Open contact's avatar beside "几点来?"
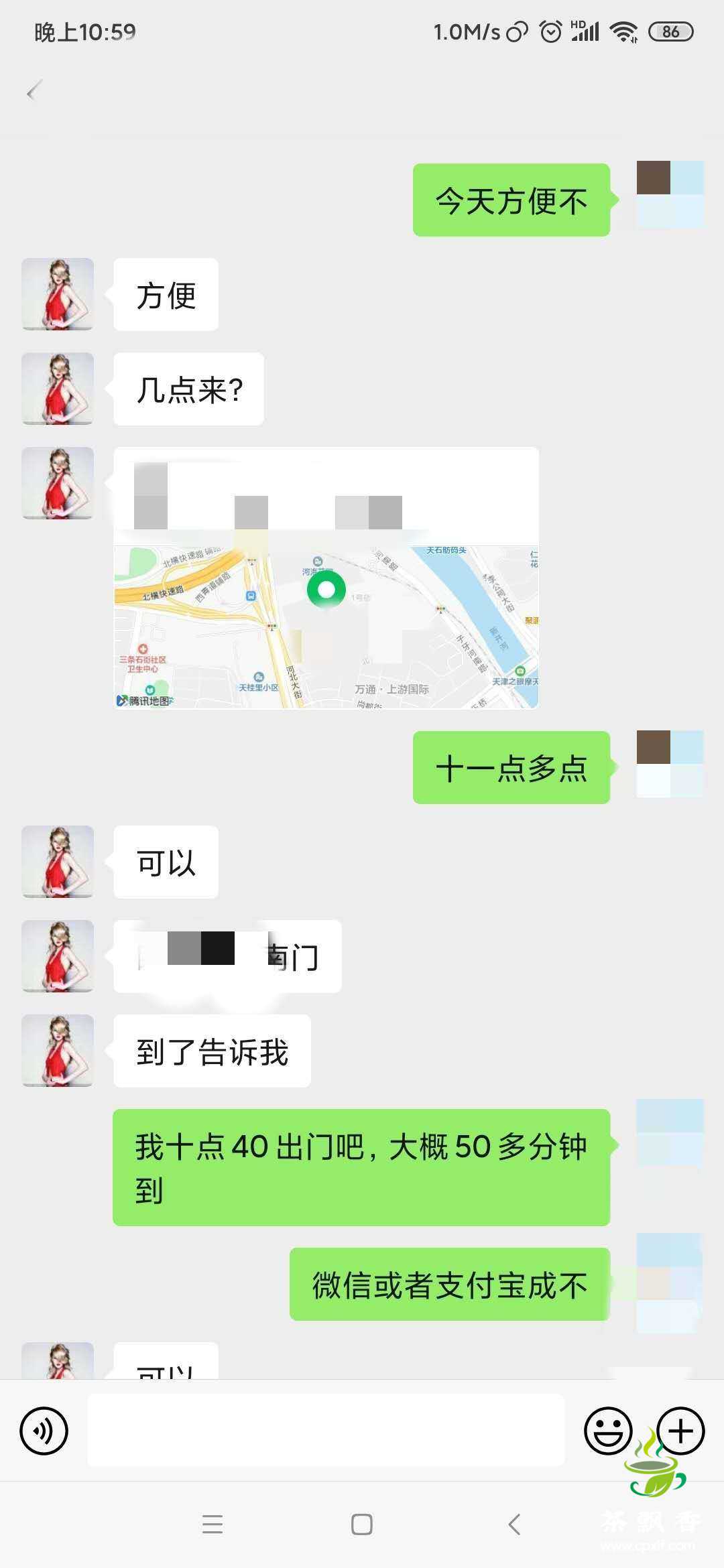 pos(58,389)
